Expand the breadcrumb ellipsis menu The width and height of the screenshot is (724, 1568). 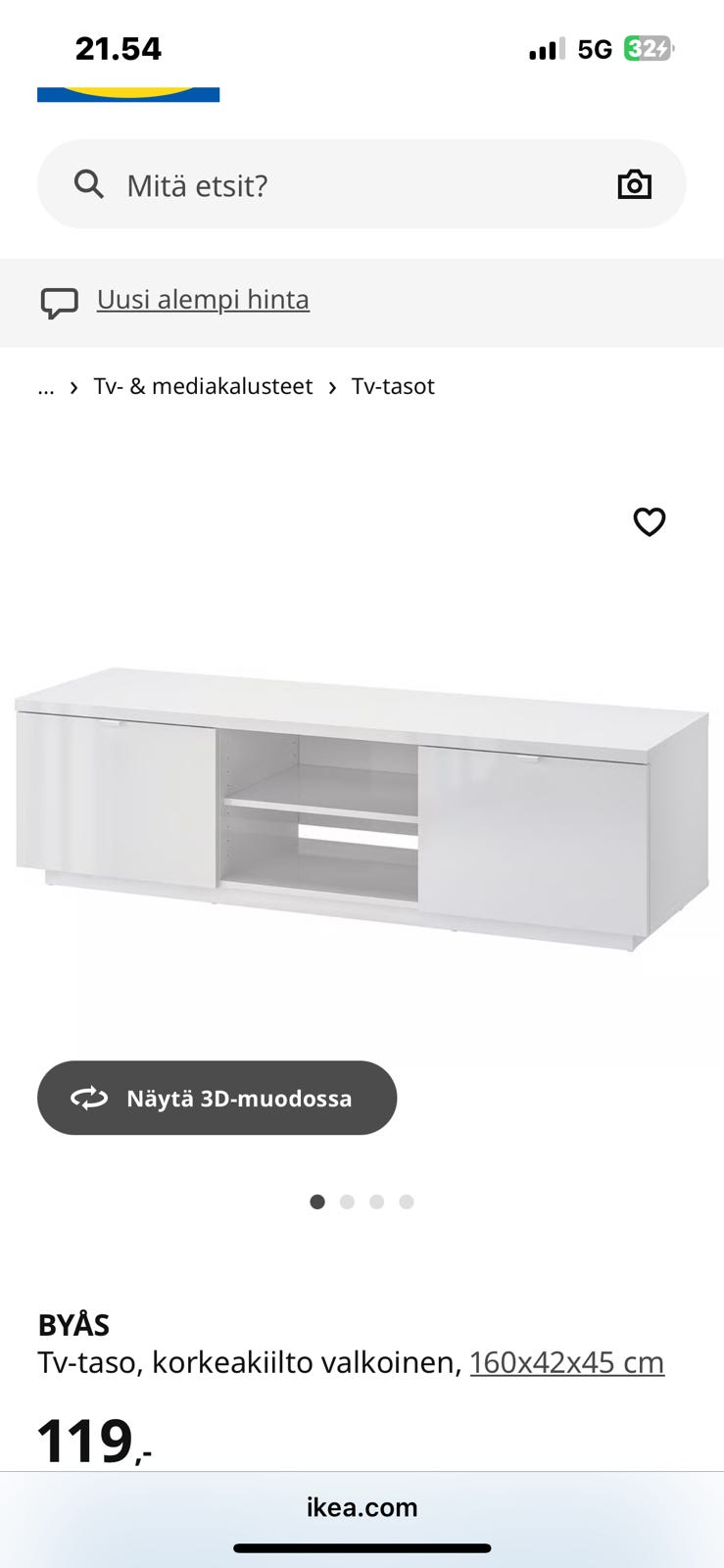click(x=46, y=387)
